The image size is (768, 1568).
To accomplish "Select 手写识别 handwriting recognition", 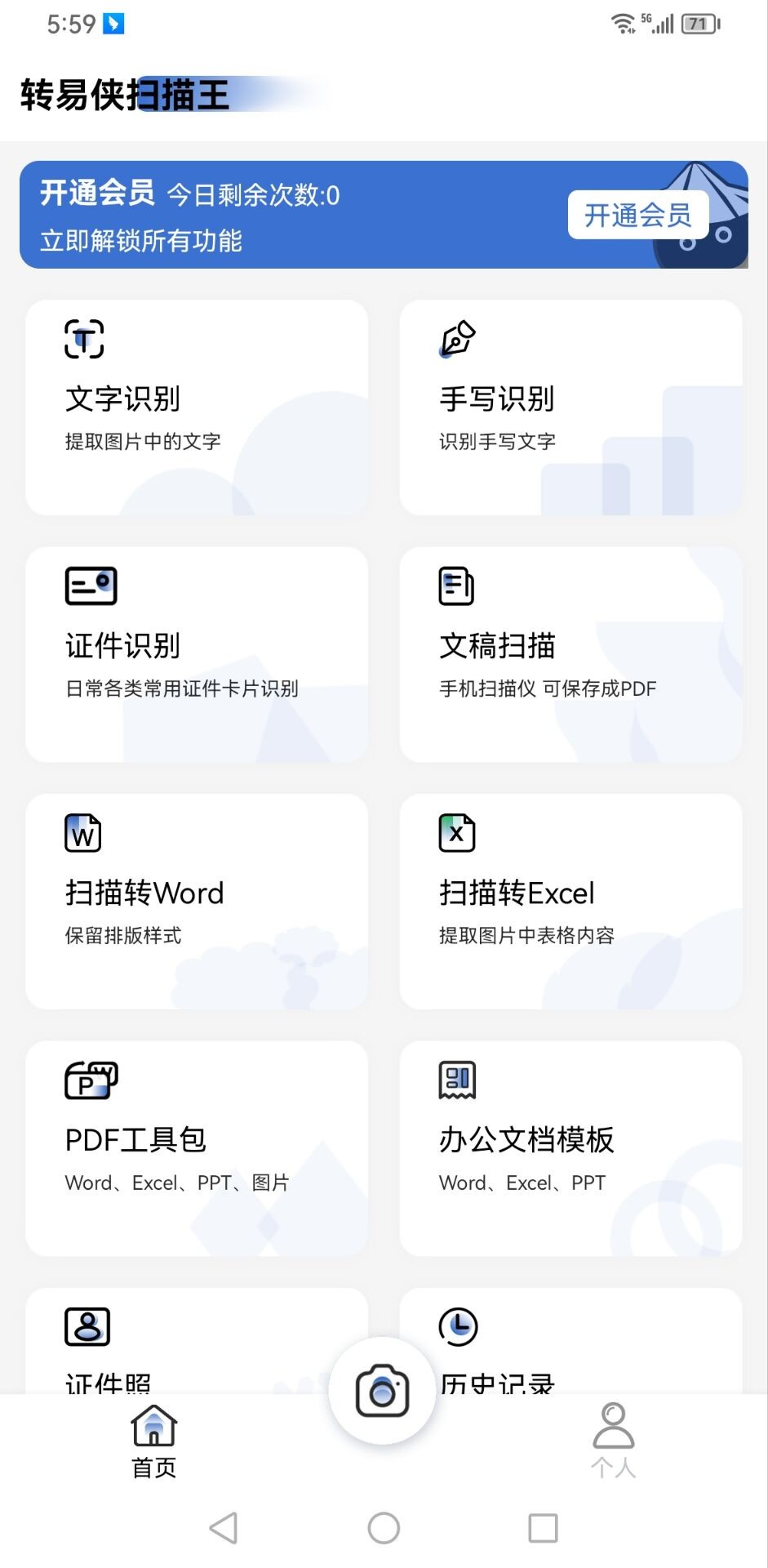I will pos(570,408).
